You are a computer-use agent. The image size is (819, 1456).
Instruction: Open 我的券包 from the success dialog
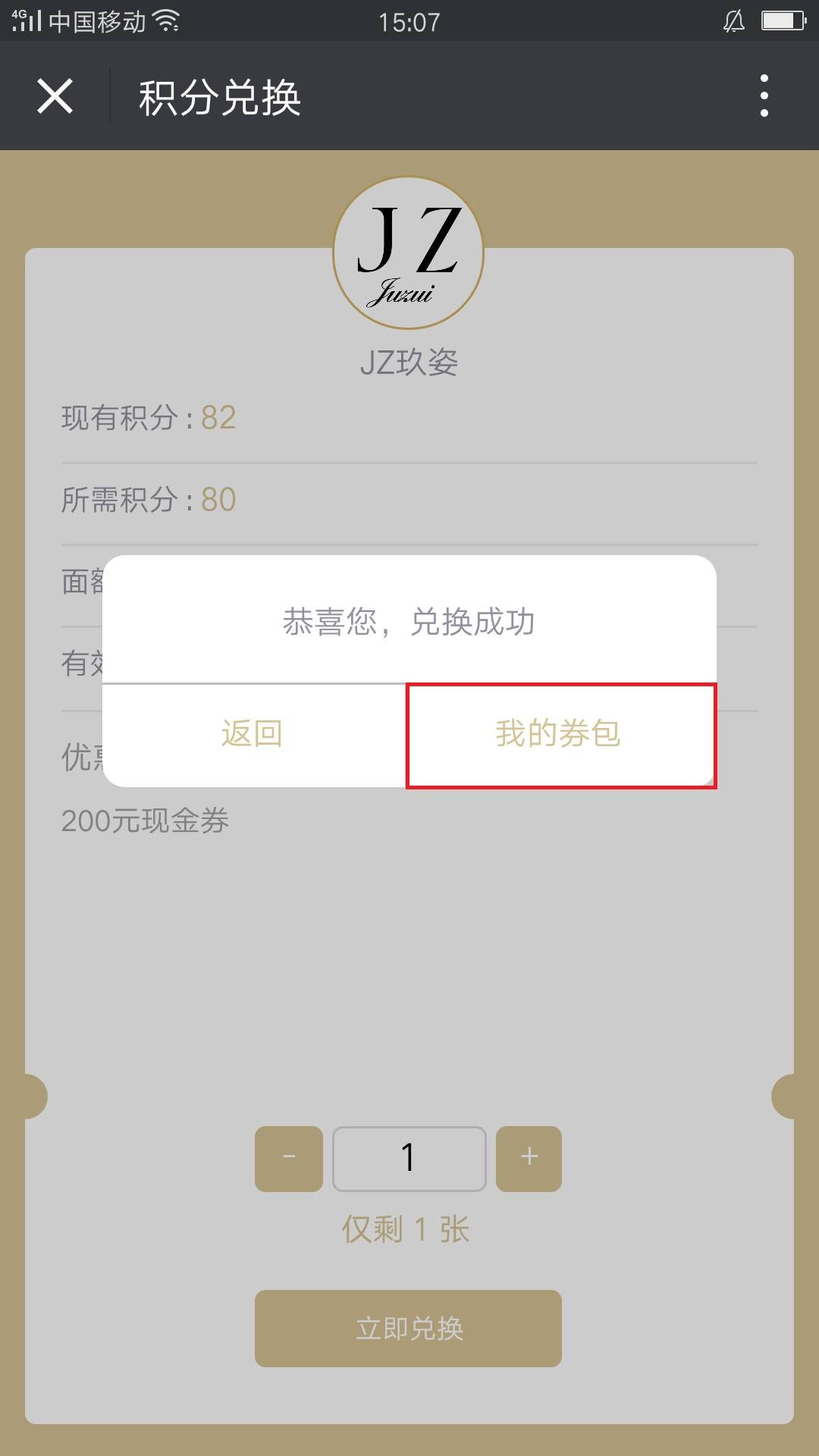tap(560, 735)
